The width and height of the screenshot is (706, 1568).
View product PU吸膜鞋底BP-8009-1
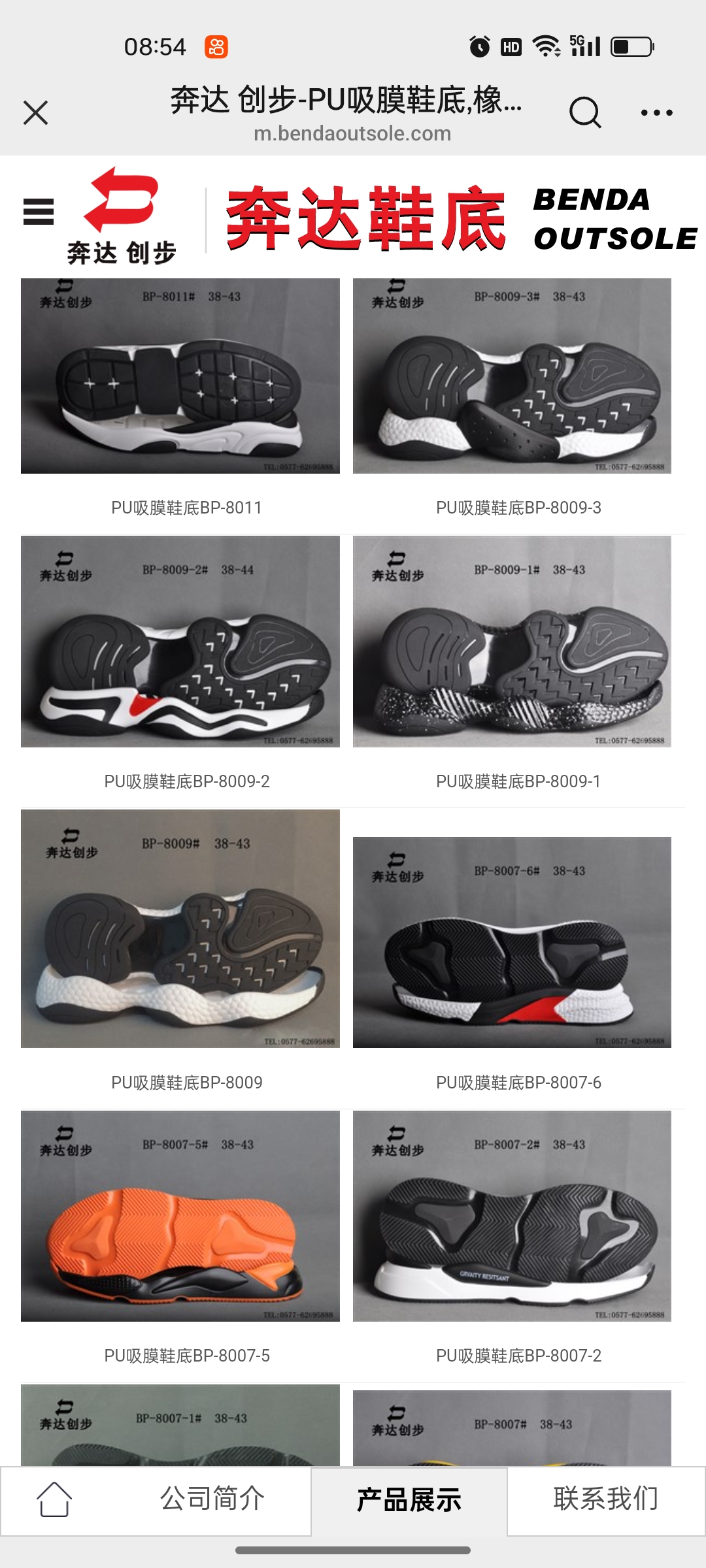click(512, 642)
